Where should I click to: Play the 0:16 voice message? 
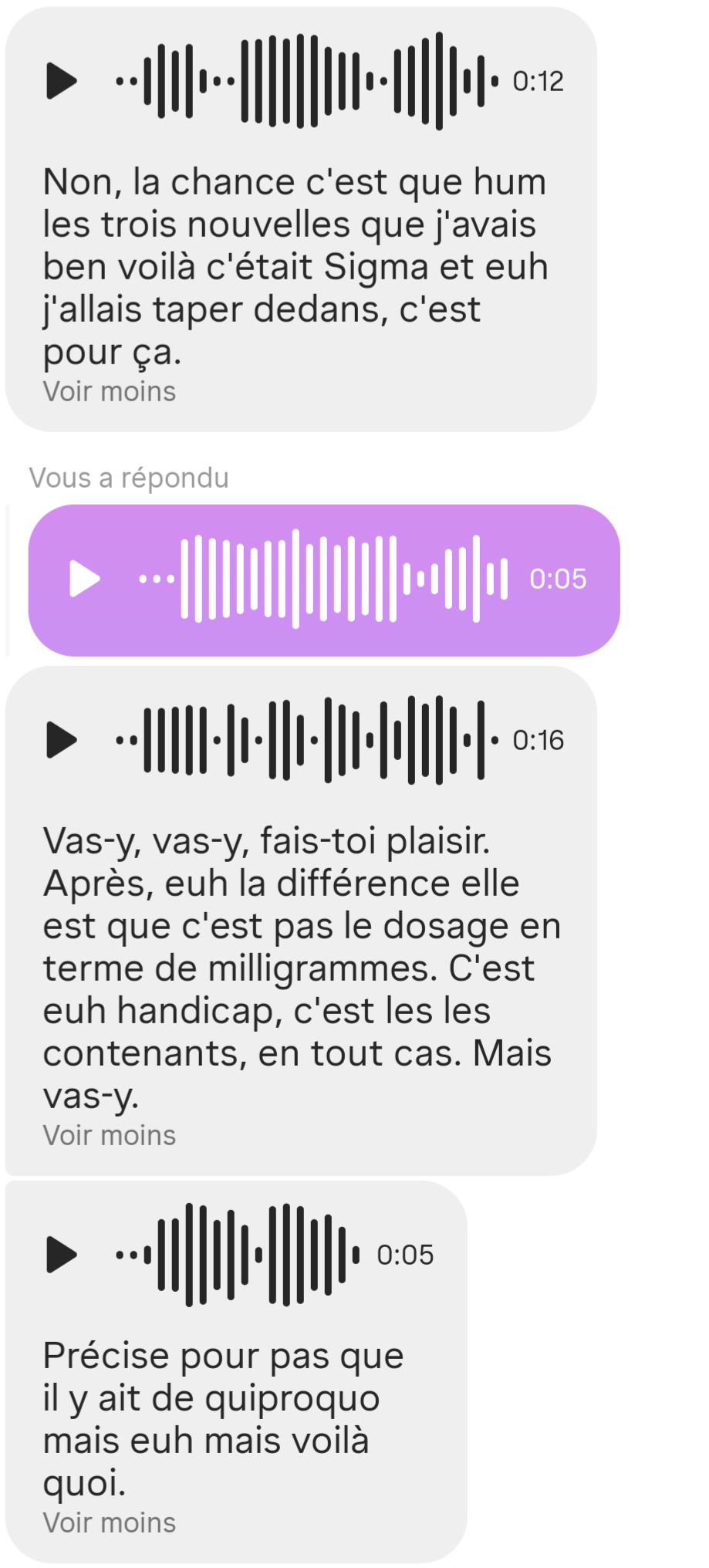pos(62,740)
